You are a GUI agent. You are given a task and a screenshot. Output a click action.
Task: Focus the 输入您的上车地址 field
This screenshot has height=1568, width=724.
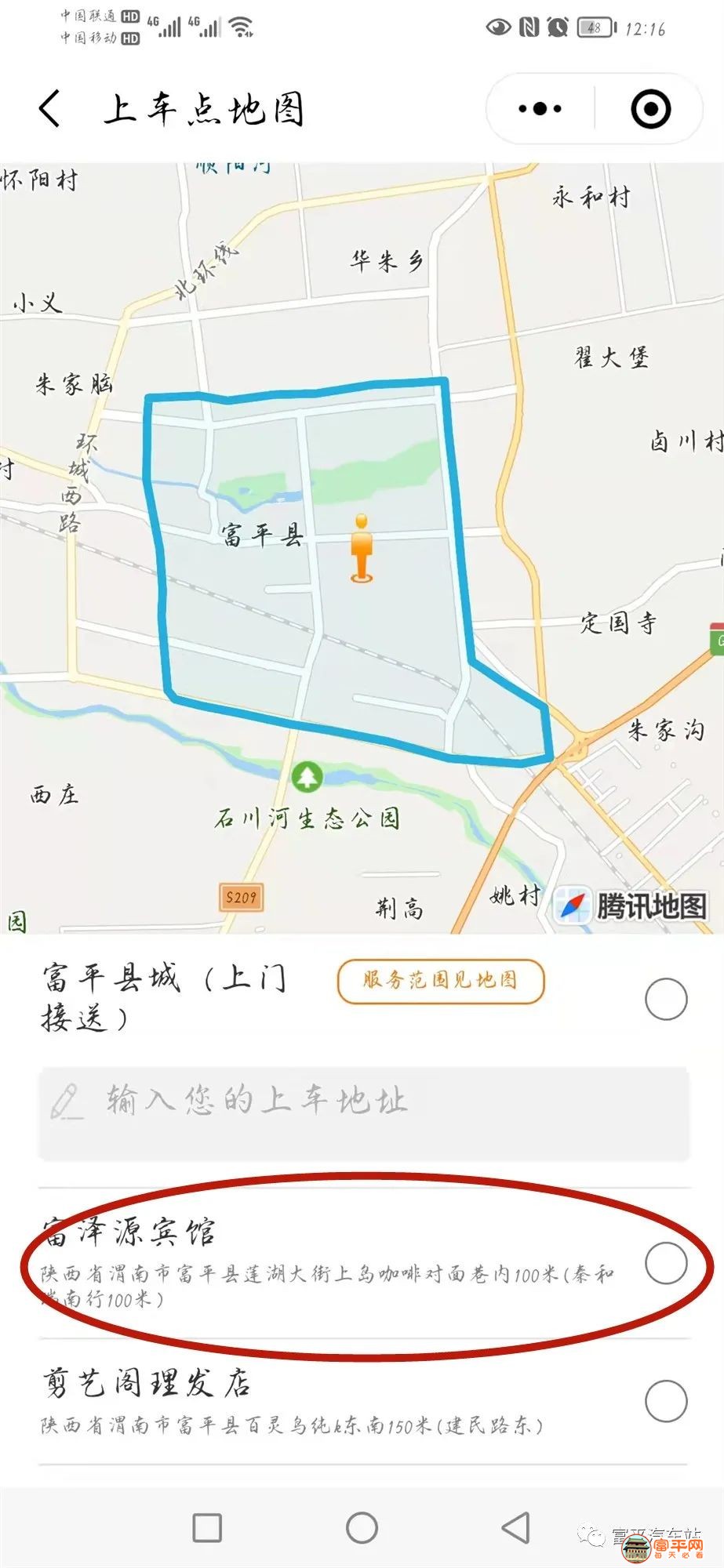point(363,1112)
